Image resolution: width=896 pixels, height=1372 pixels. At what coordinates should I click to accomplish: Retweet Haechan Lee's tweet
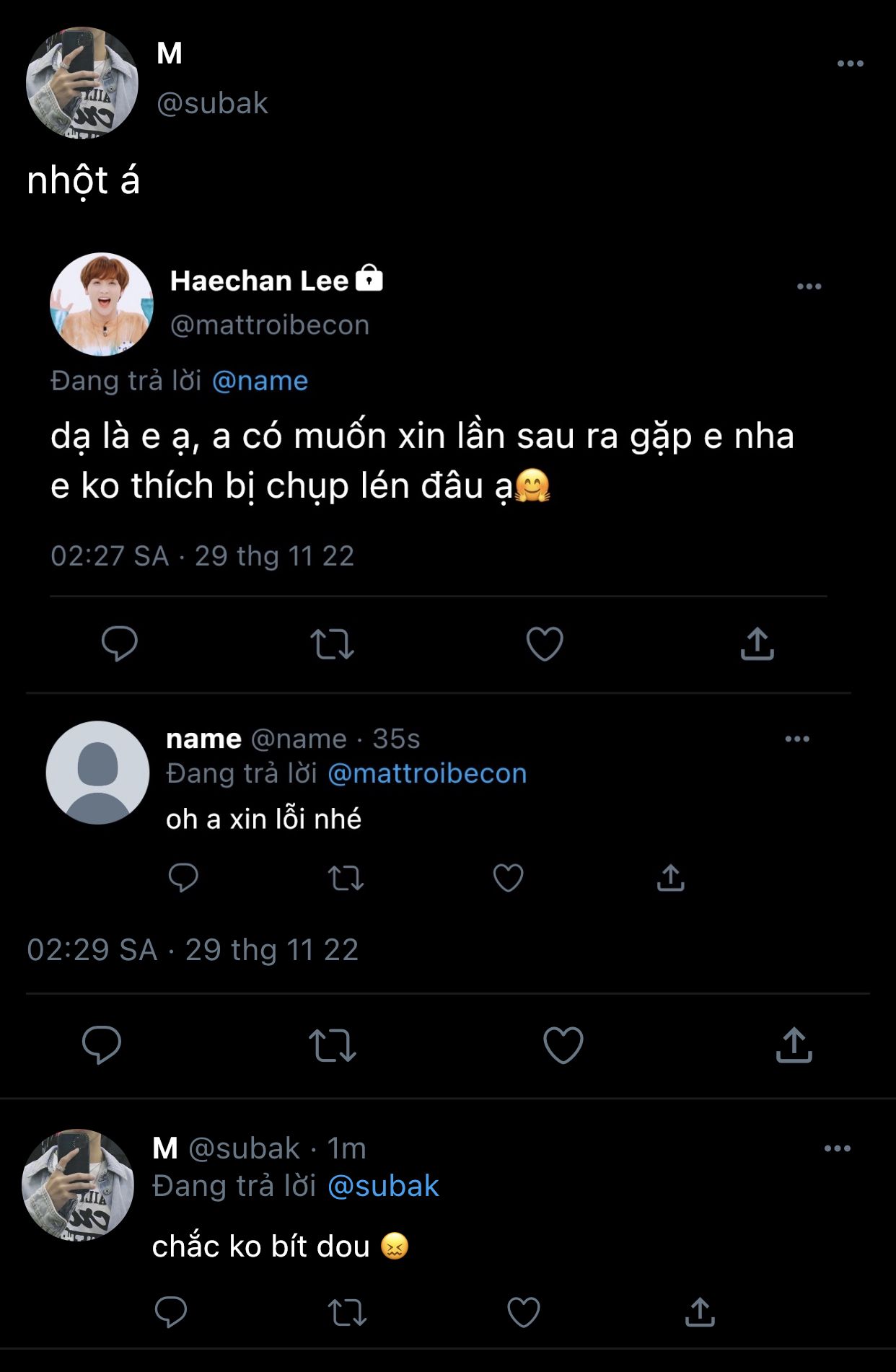click(332, 644)
